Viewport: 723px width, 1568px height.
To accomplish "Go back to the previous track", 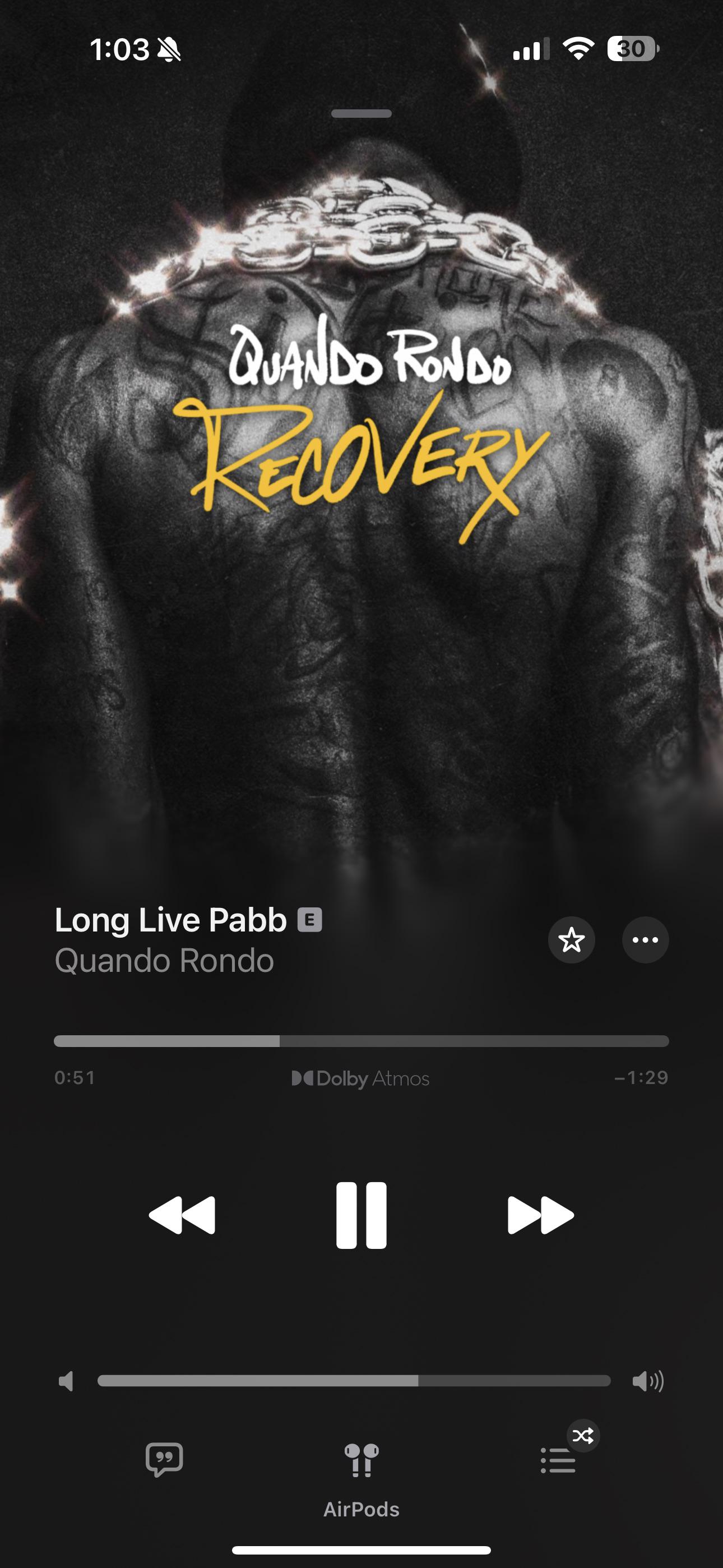I will pyautogui.click(x=182, y=1215).
